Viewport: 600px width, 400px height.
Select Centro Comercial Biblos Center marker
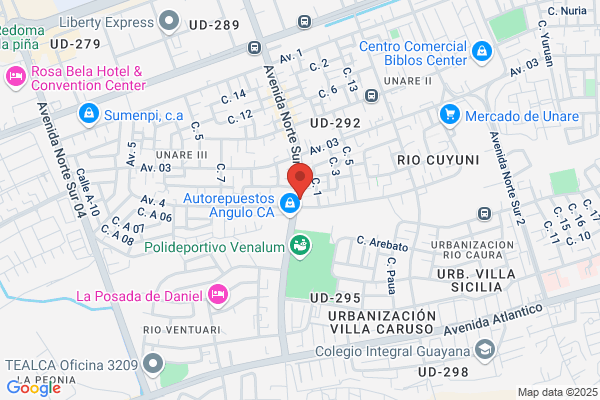click(x=482, y=52)
